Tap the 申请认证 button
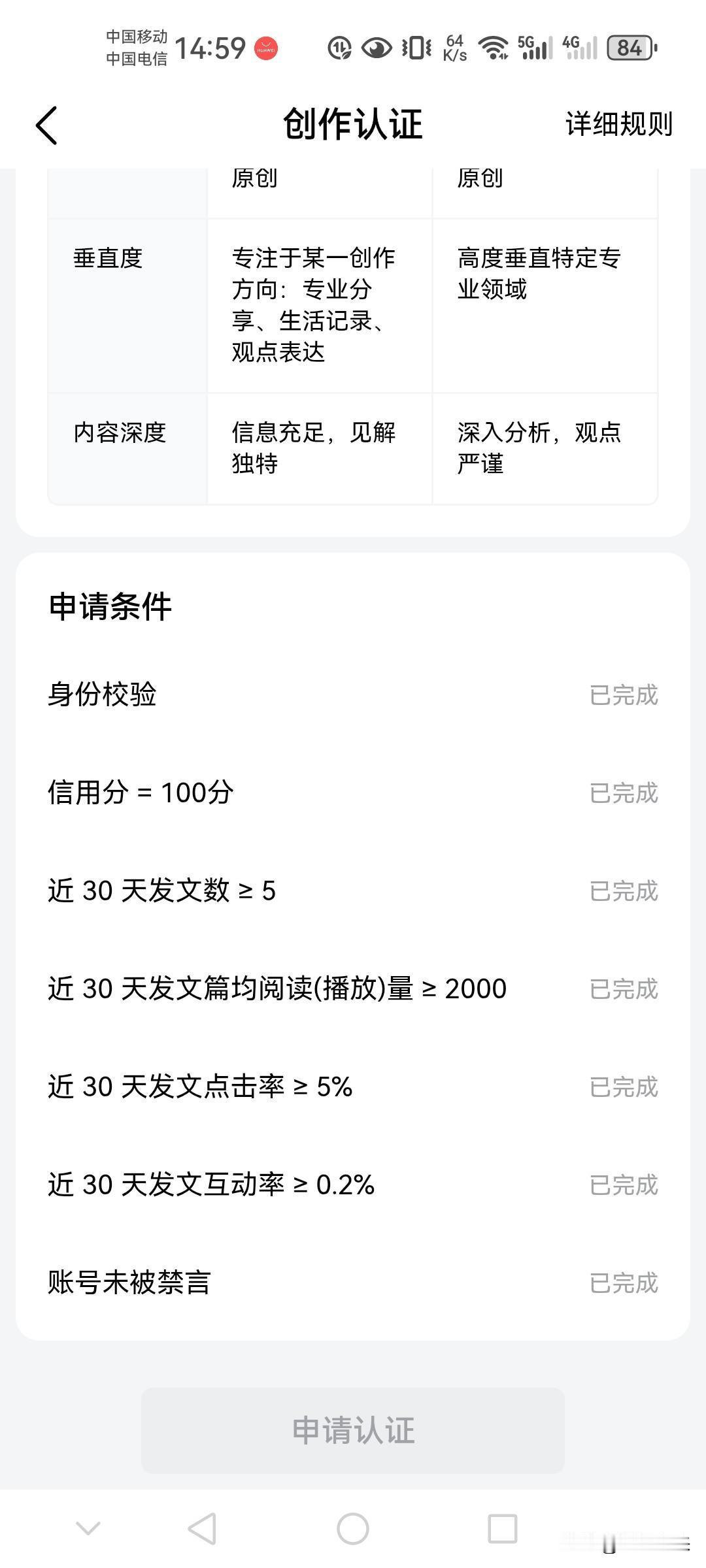Image resolution: width=706 pixels, height=1568 pixels. (x=353, y=1430)
